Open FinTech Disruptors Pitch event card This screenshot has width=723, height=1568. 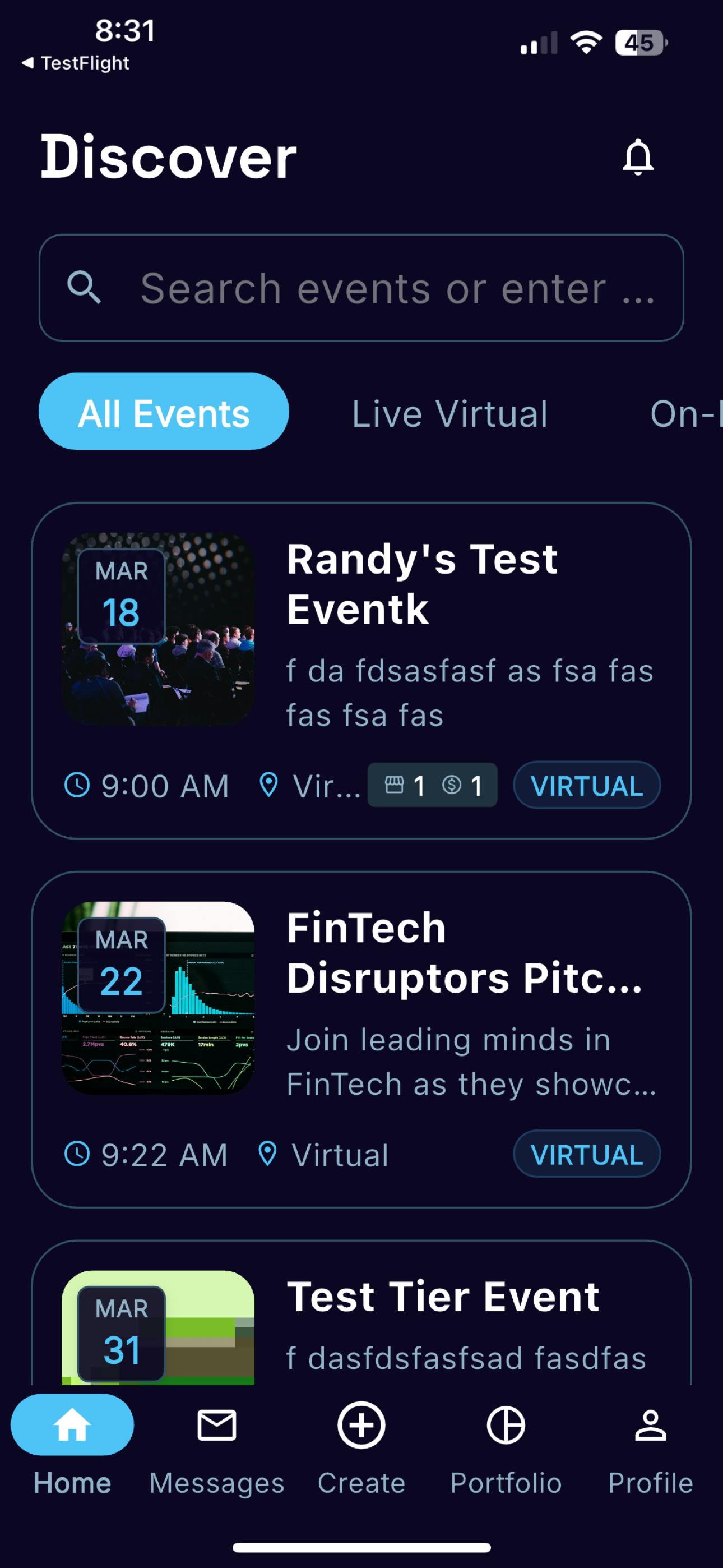coord(361,1040)
